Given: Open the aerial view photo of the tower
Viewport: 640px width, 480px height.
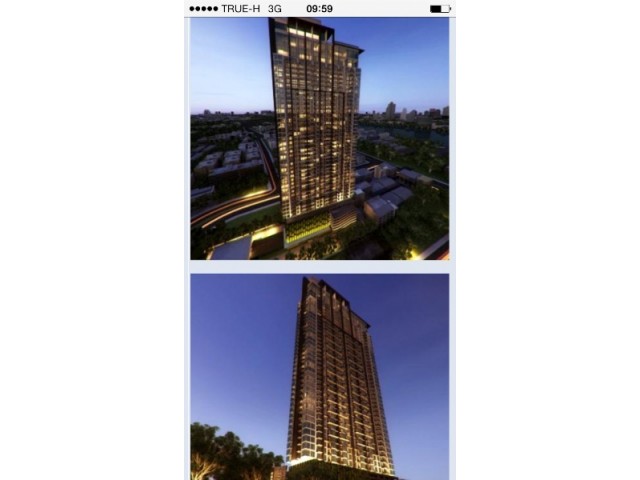Looking at the screenshot, I should (320, 138).
